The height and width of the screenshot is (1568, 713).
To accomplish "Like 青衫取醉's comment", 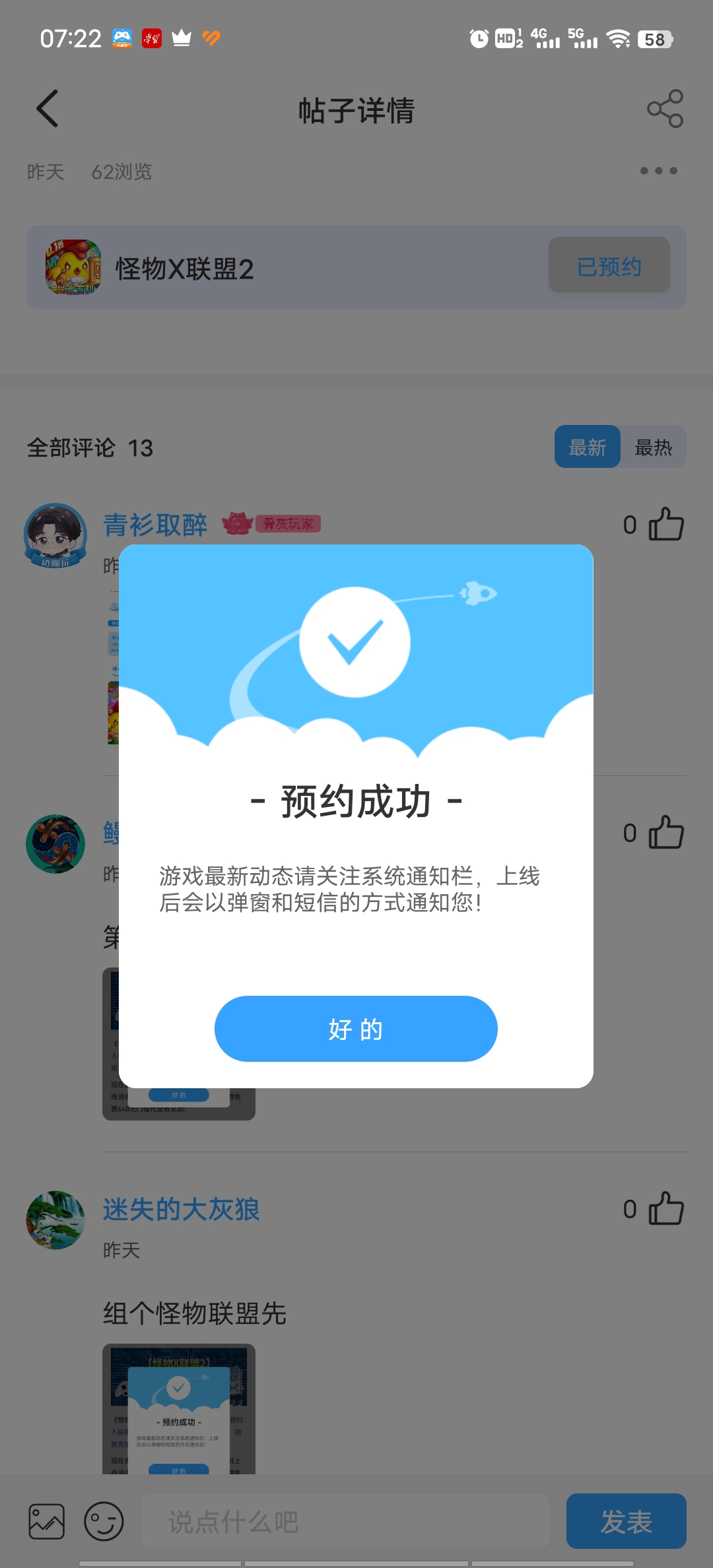I will pyautogui.click(x=665, y=525).
